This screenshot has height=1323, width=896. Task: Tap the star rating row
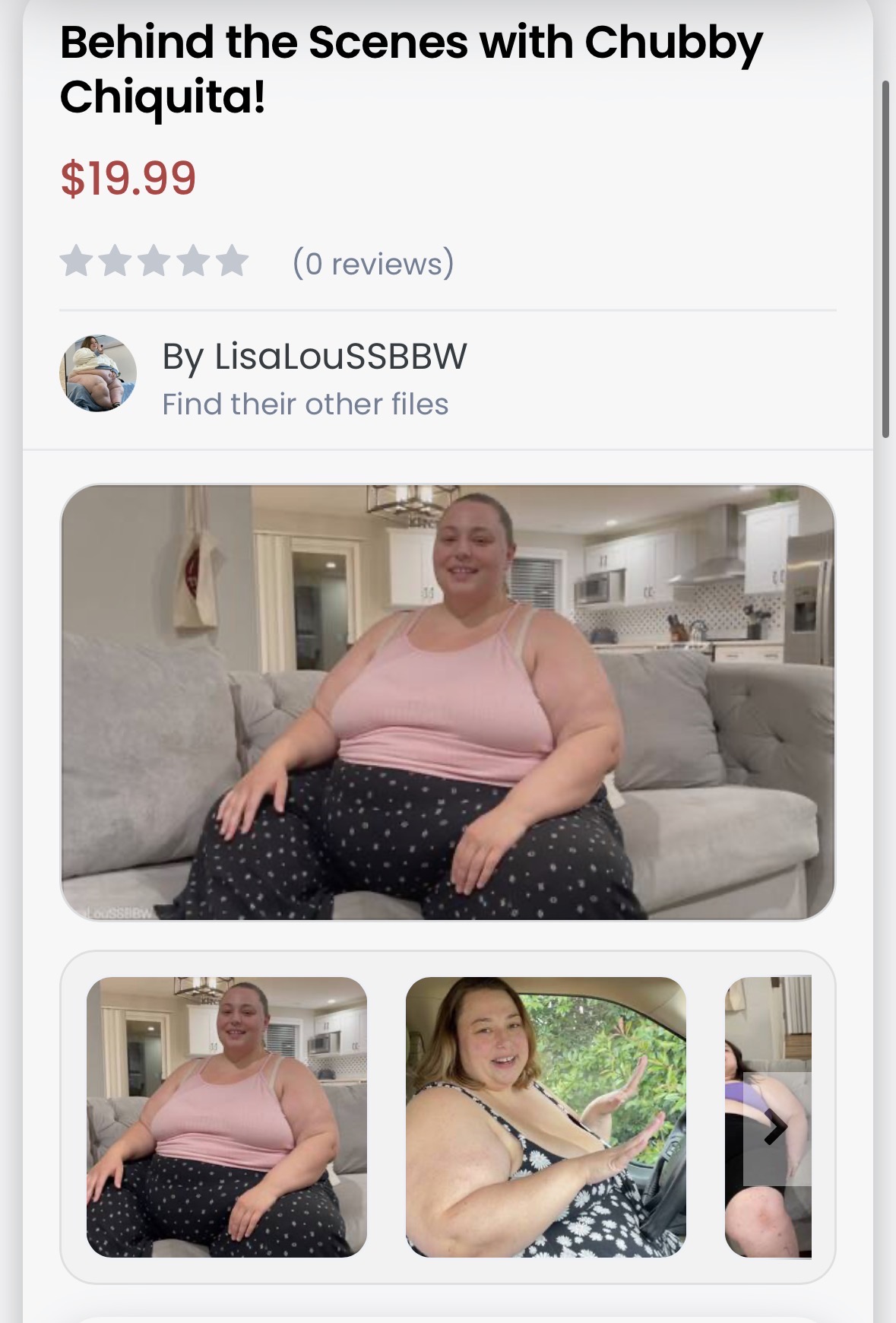coord(154,262)
